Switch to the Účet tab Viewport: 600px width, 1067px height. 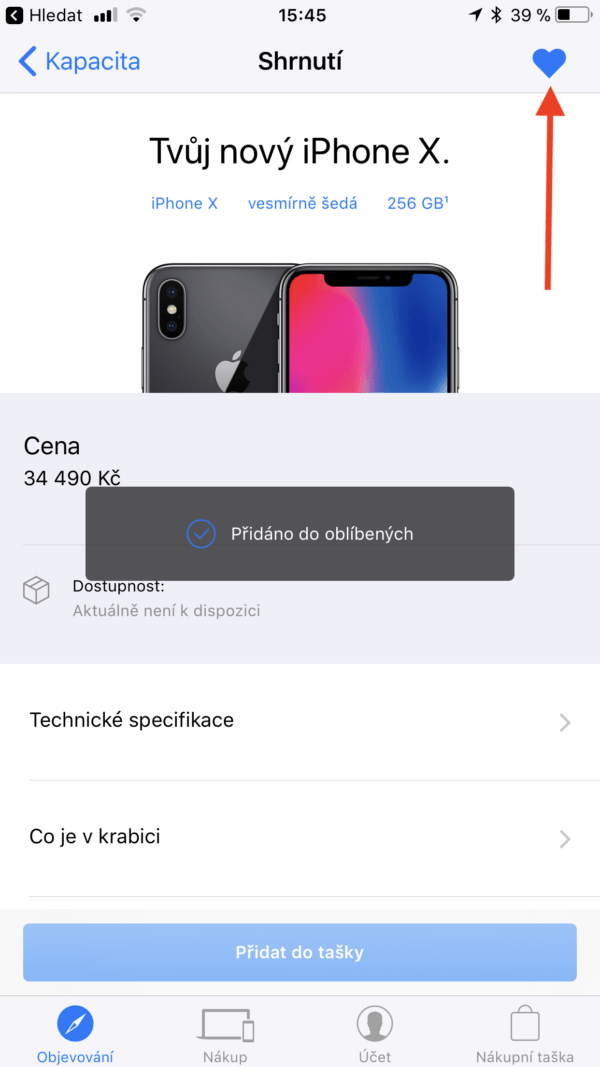374,1034
